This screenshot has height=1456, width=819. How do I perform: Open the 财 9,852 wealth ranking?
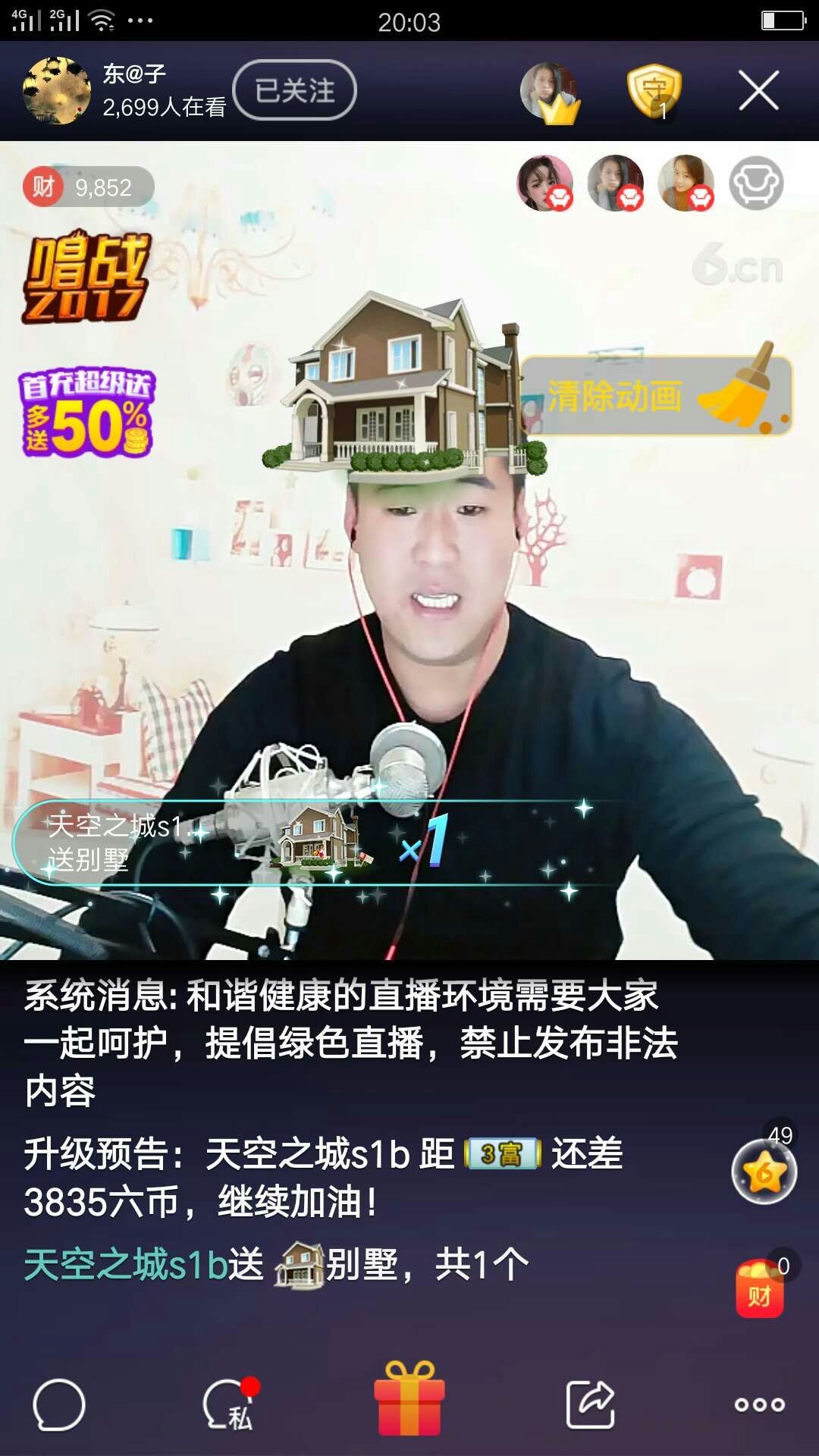tap(88, 187)
